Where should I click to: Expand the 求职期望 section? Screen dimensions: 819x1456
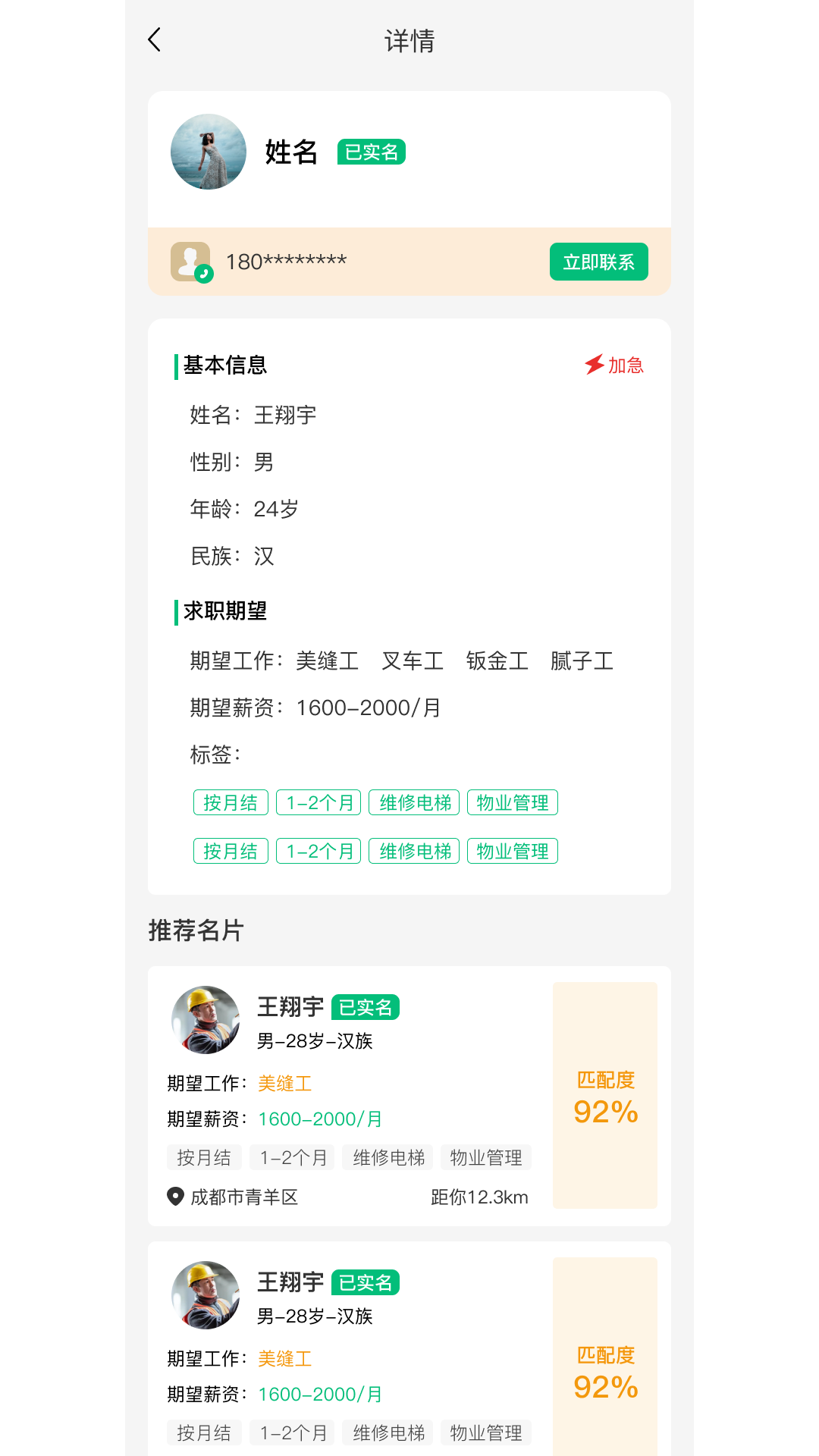pos(222,610)
